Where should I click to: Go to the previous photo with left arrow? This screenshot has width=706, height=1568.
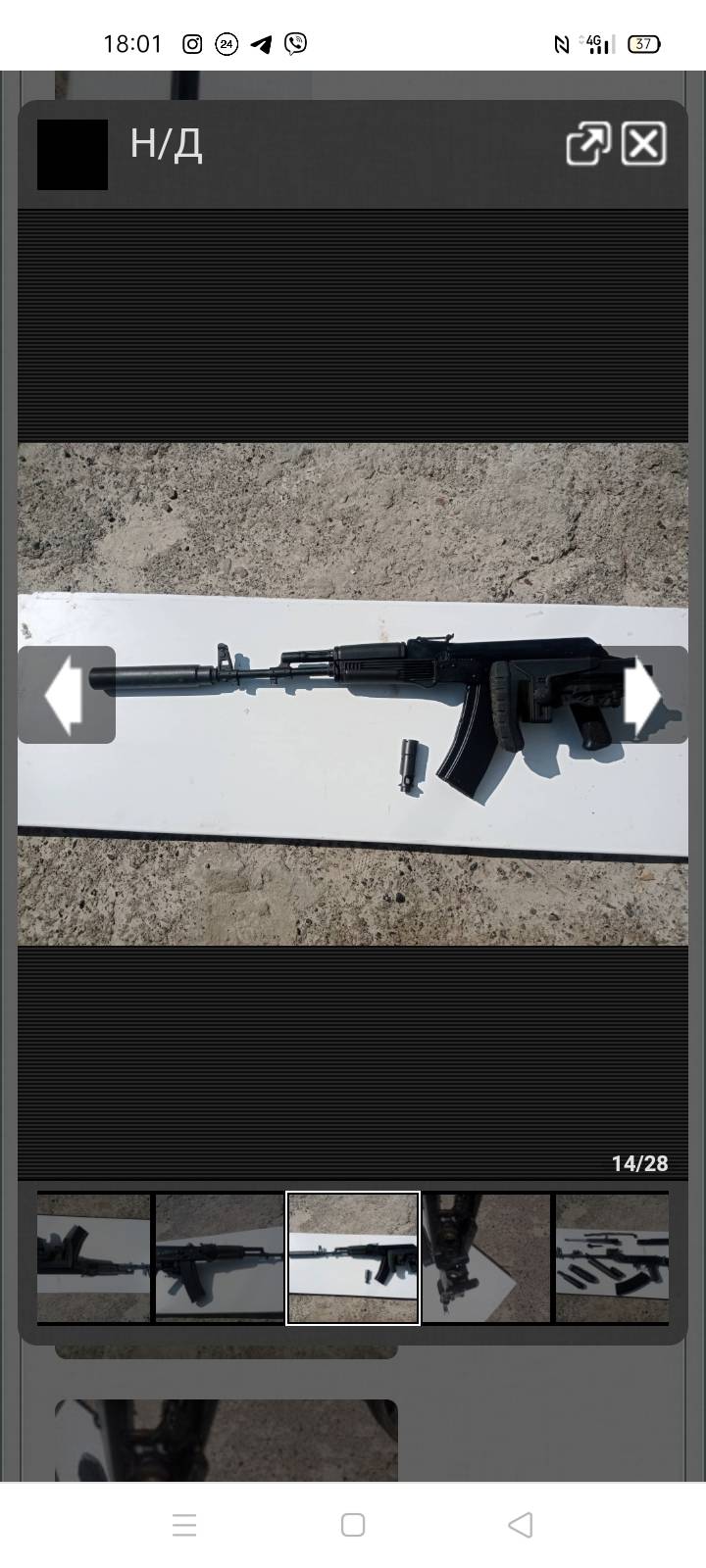pyautogui.click(x=67, y=695)
